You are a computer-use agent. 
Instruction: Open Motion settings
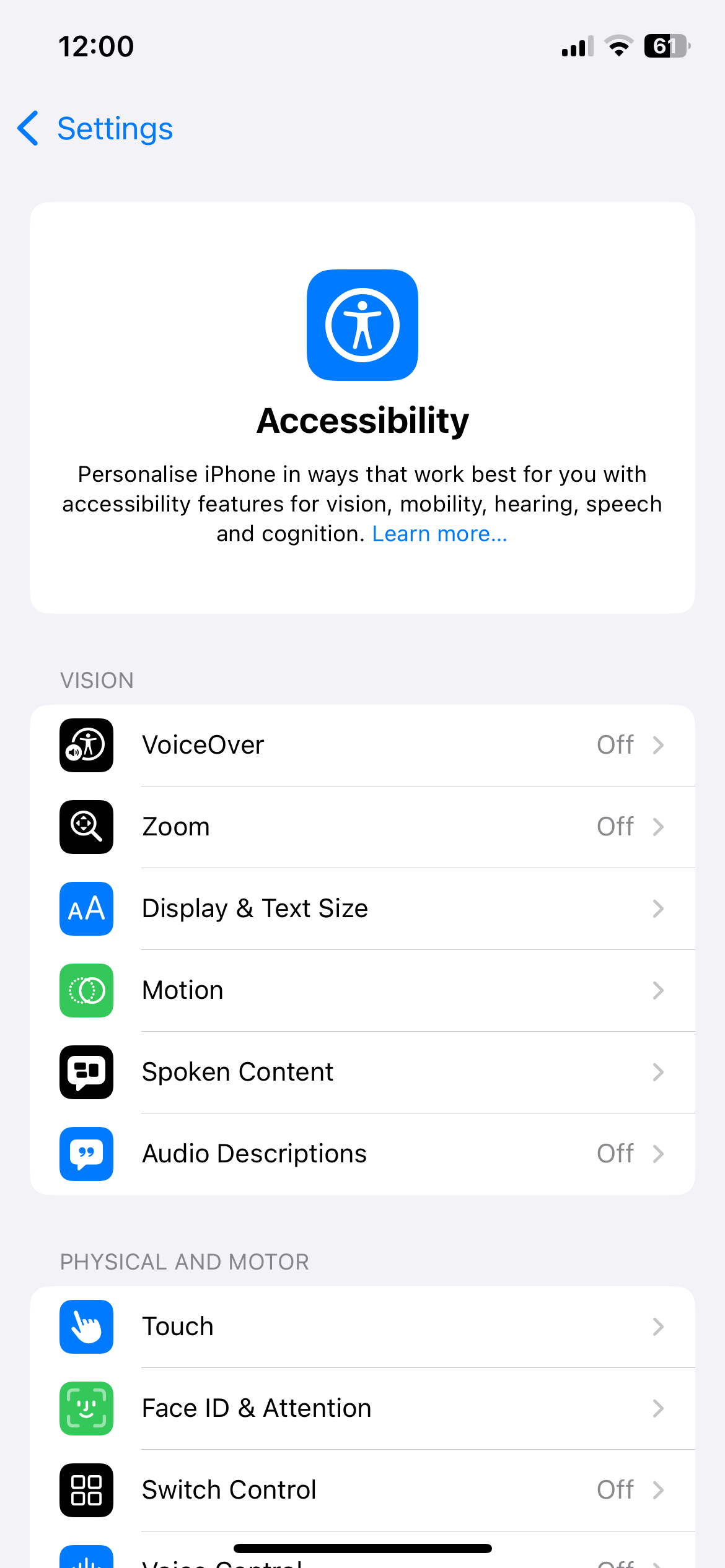(362, 990)
